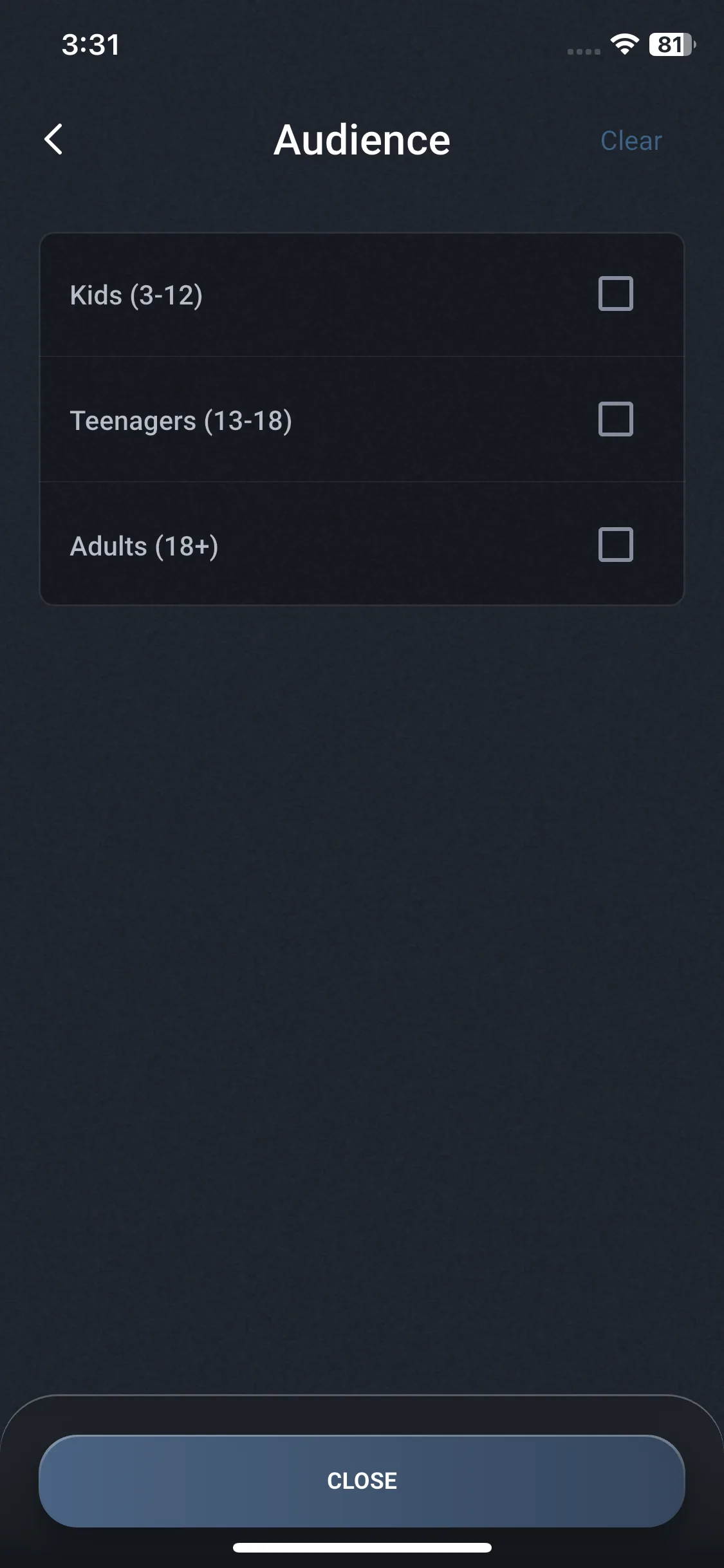
Task: Tap the CLOSE button
Action: point(362,1481)
